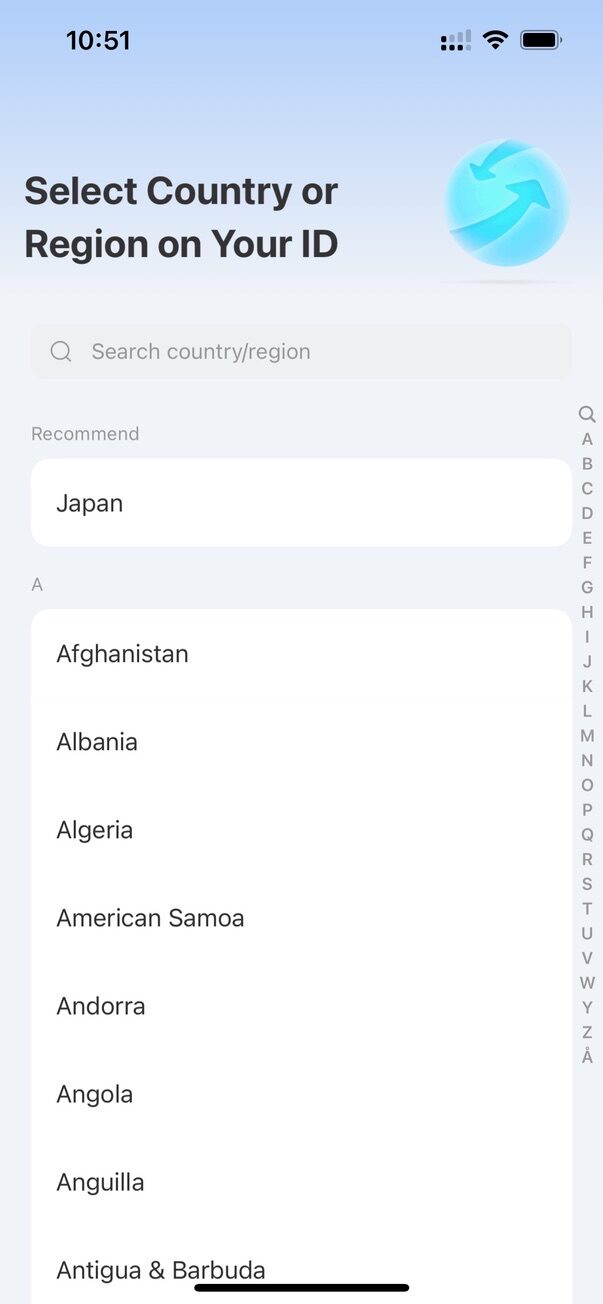Choose Andorra from the country list

point(300,1006)
